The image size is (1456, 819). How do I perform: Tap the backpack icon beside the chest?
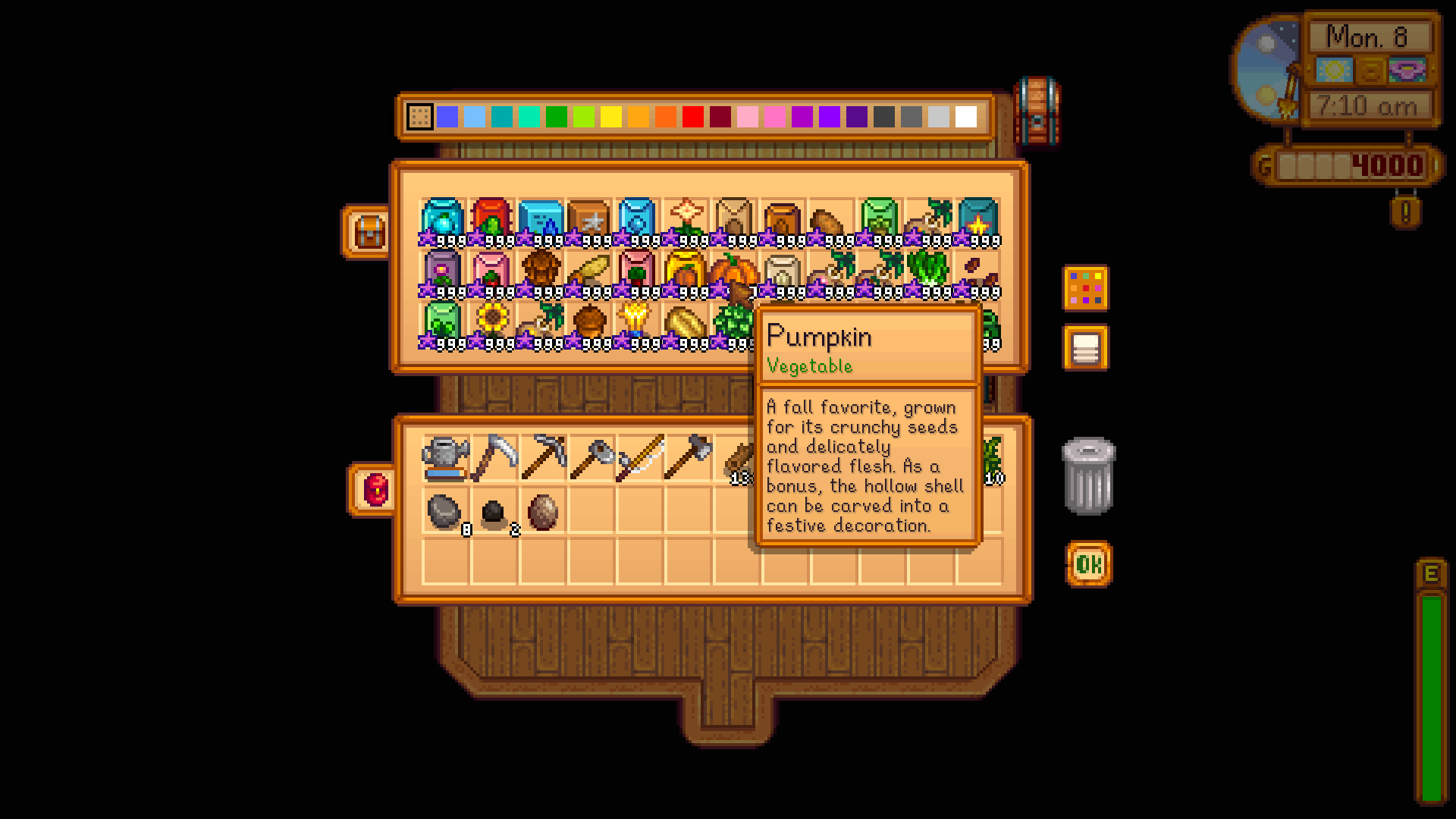[x=369, y=231]
